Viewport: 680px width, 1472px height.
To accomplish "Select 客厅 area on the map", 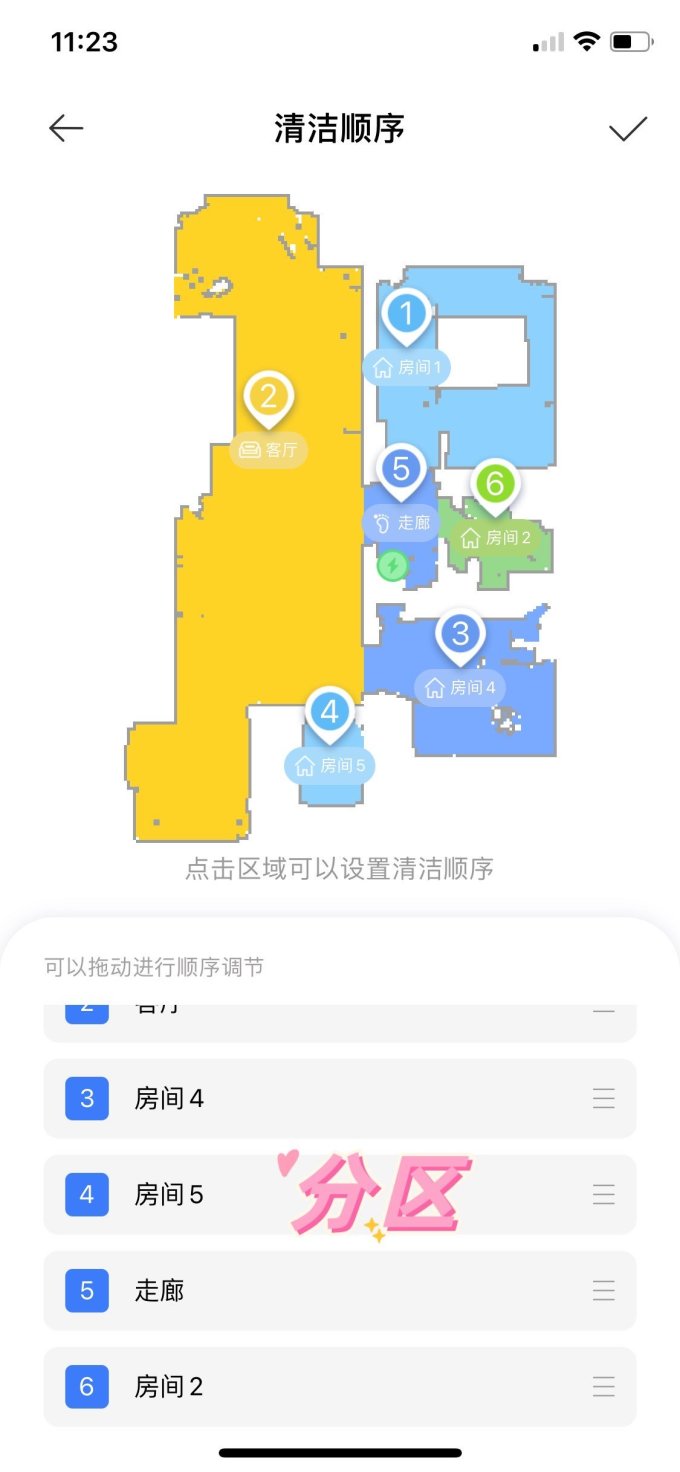I will (268, 449).
